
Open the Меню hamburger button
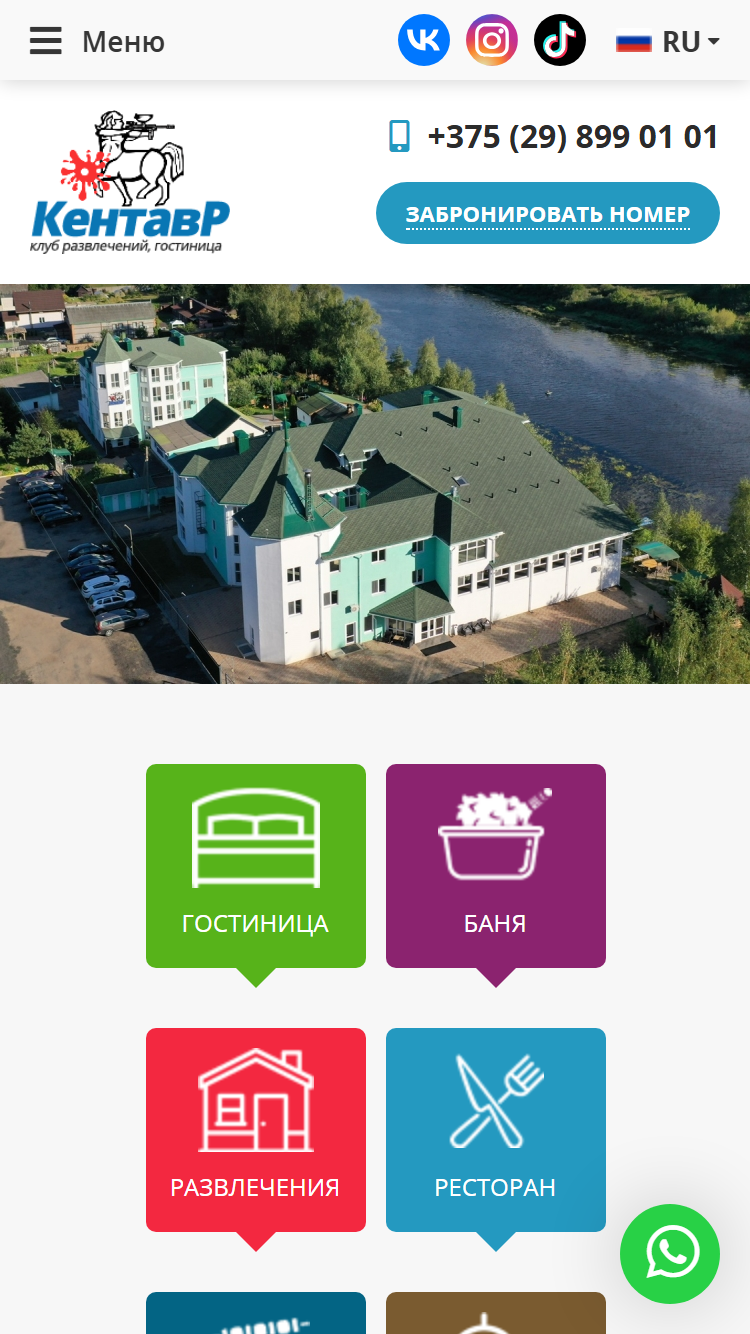[x=97, y=41]
